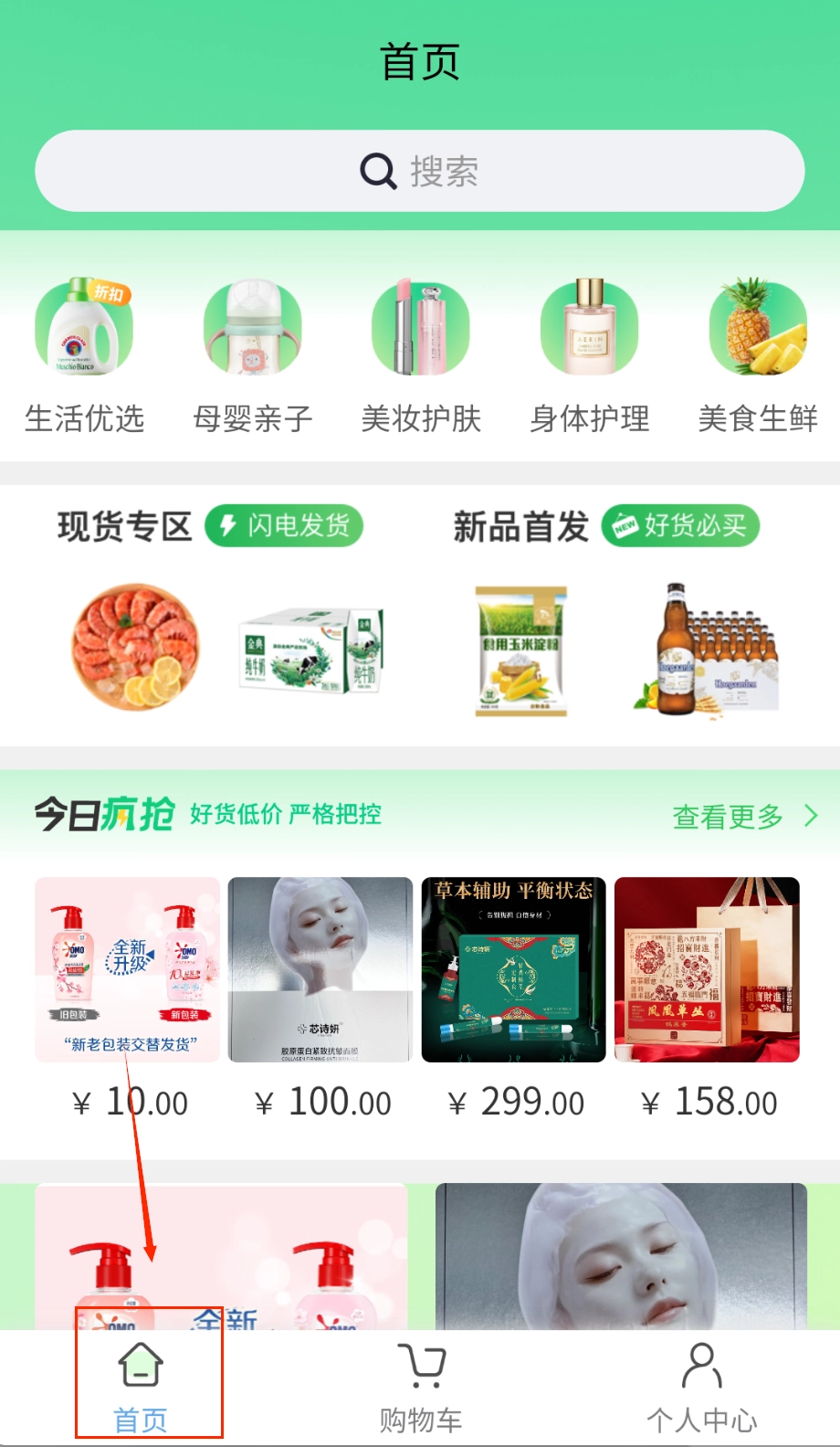Open the 新品首发 section

pyautogui.click(x=521, y=527)
